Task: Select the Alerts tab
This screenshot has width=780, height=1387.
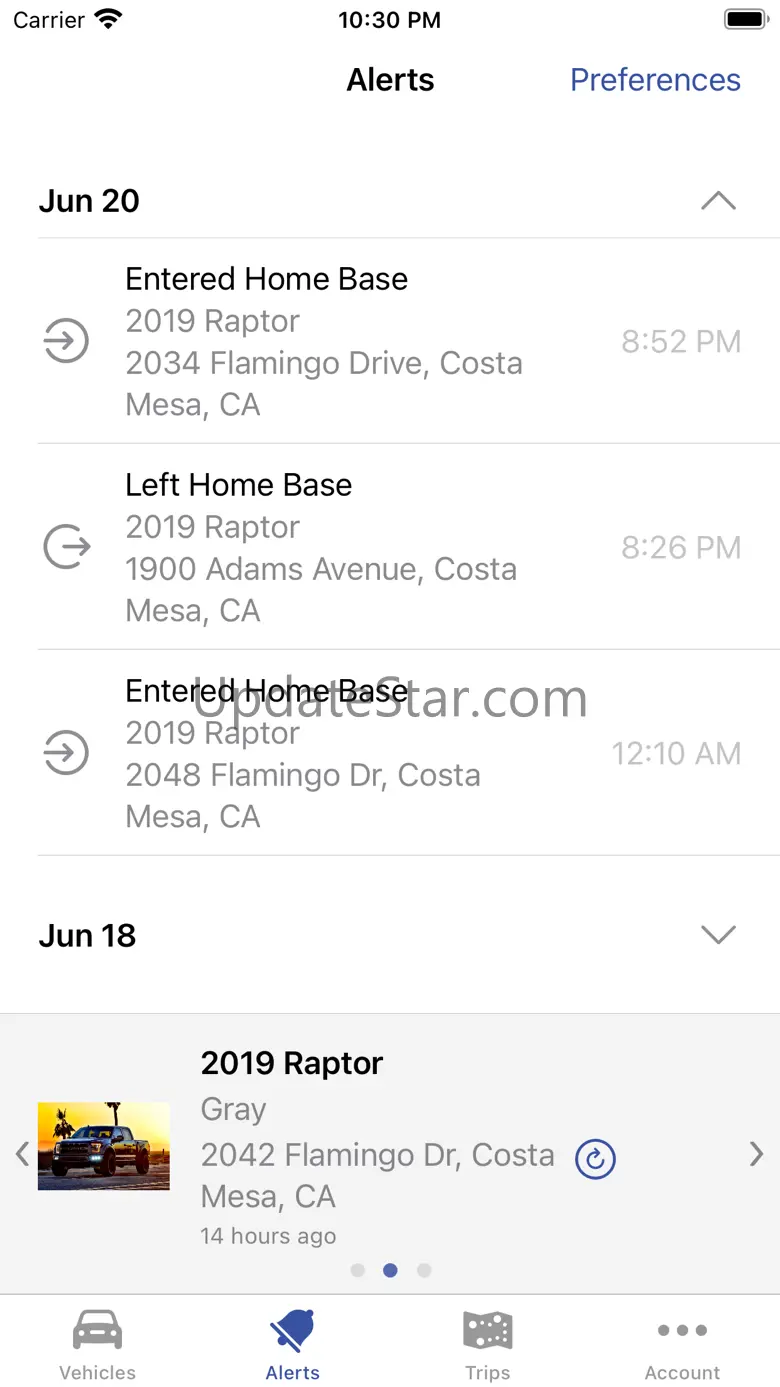Action: point(293,1345)
